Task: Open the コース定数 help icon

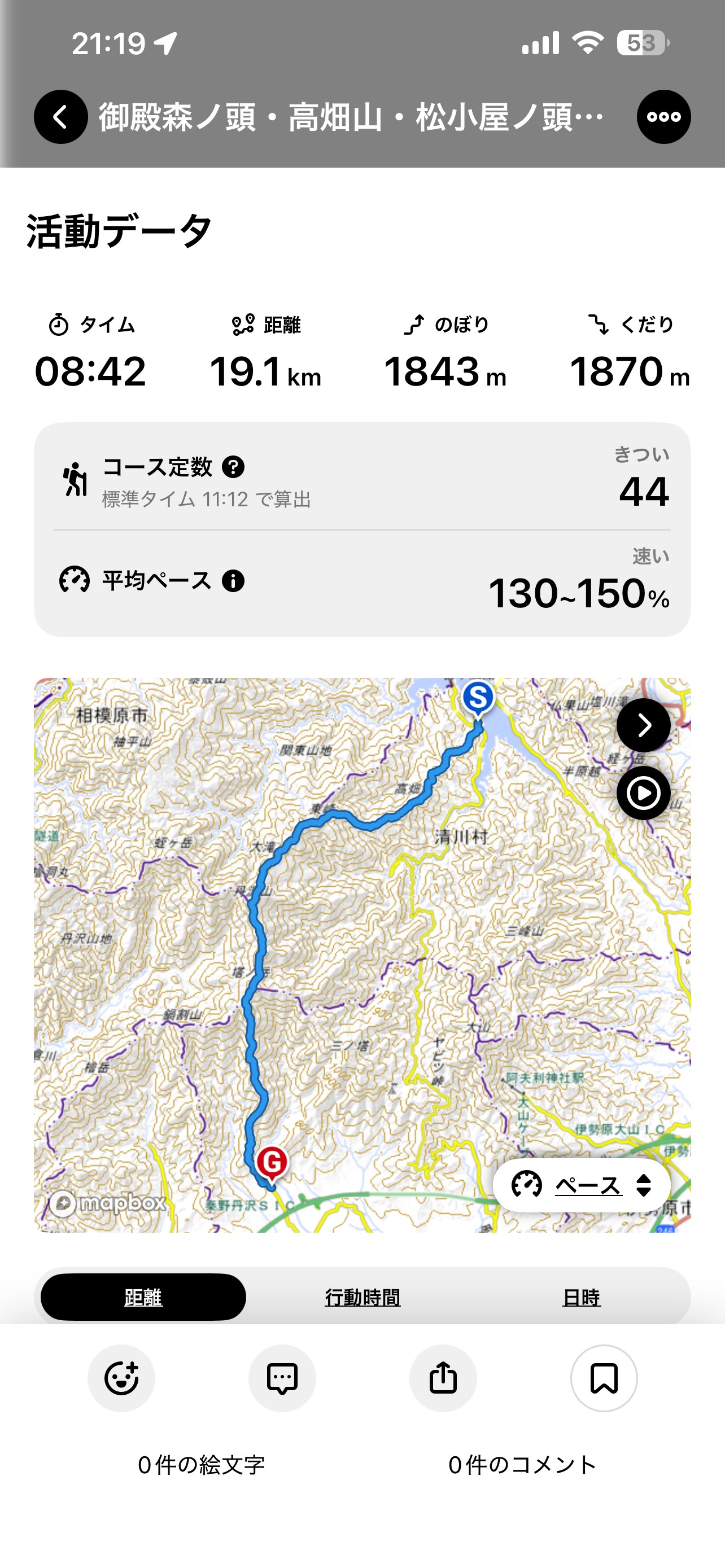Action: [233, 467]
